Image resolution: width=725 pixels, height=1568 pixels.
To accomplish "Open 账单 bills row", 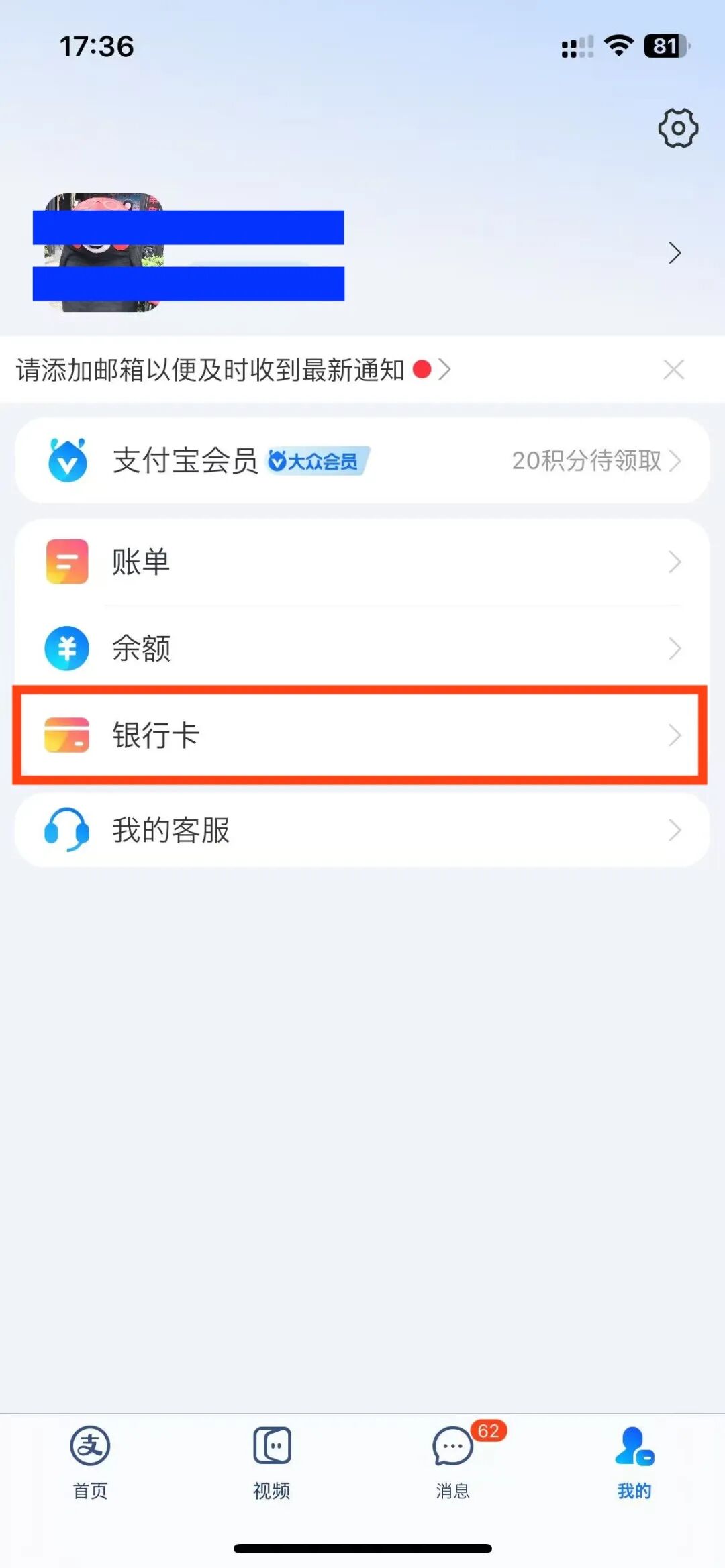I will point(362,562).
